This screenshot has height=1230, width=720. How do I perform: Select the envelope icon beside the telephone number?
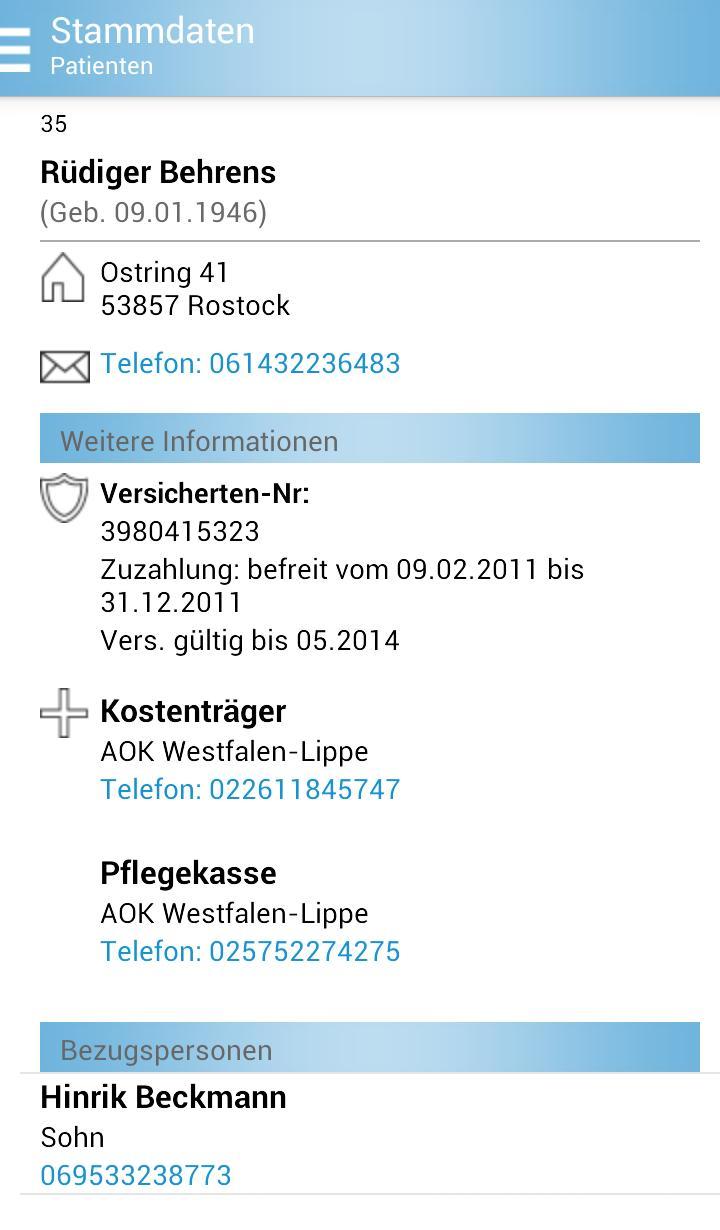point(64,364)
